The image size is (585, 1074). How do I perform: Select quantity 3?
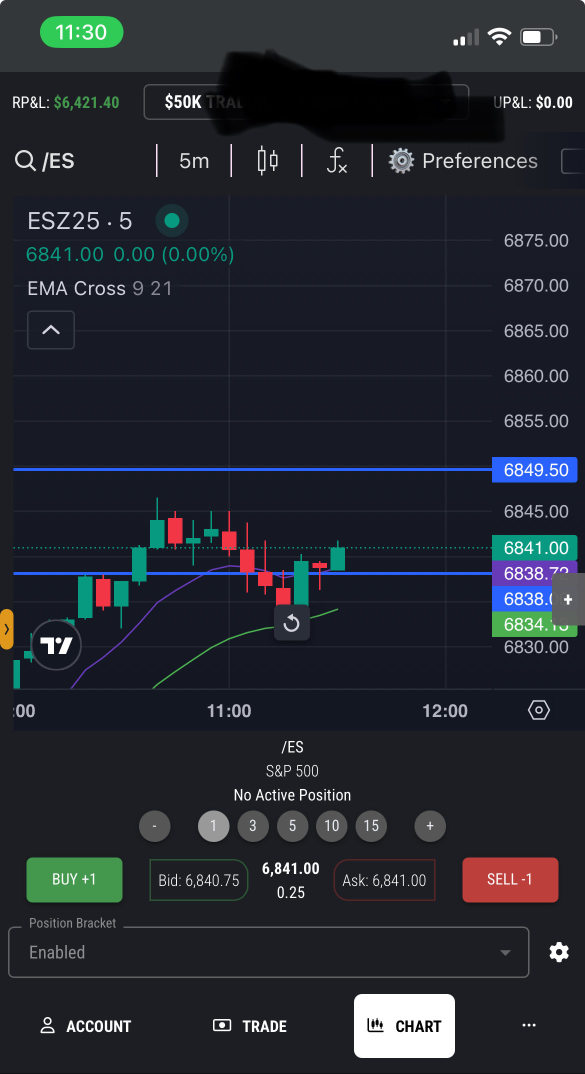coord(253,826)
